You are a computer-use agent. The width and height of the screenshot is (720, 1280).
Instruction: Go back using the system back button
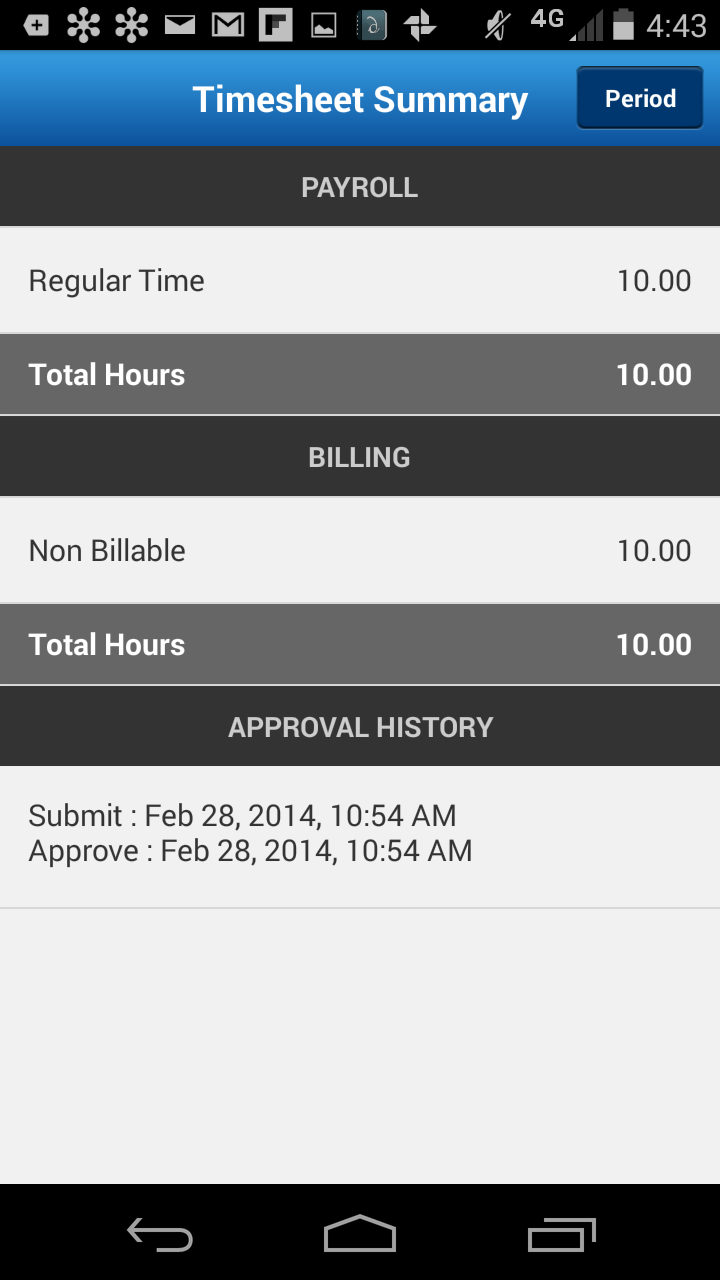160,1234
